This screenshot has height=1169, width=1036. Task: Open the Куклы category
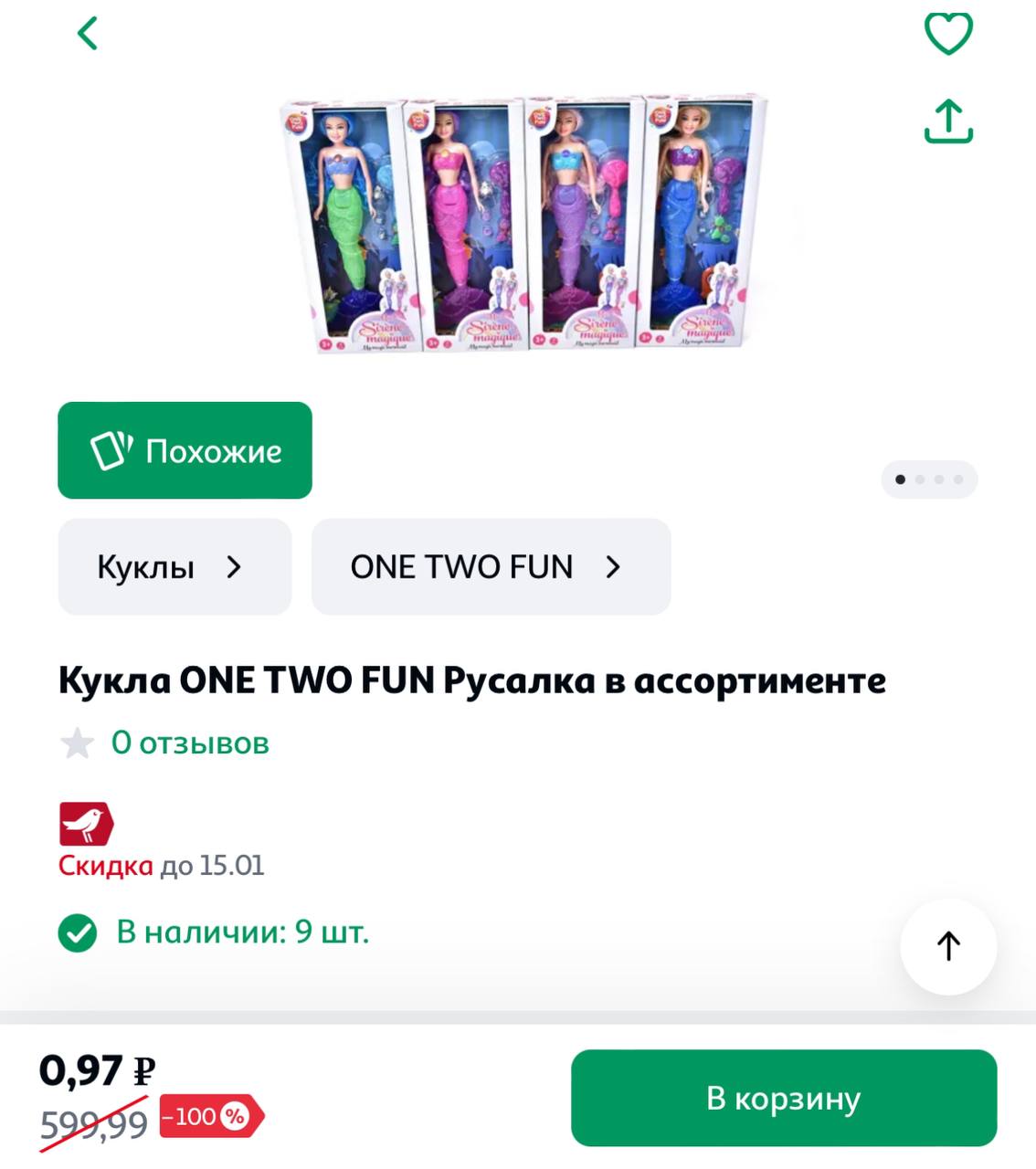click(x=174, y=567)
